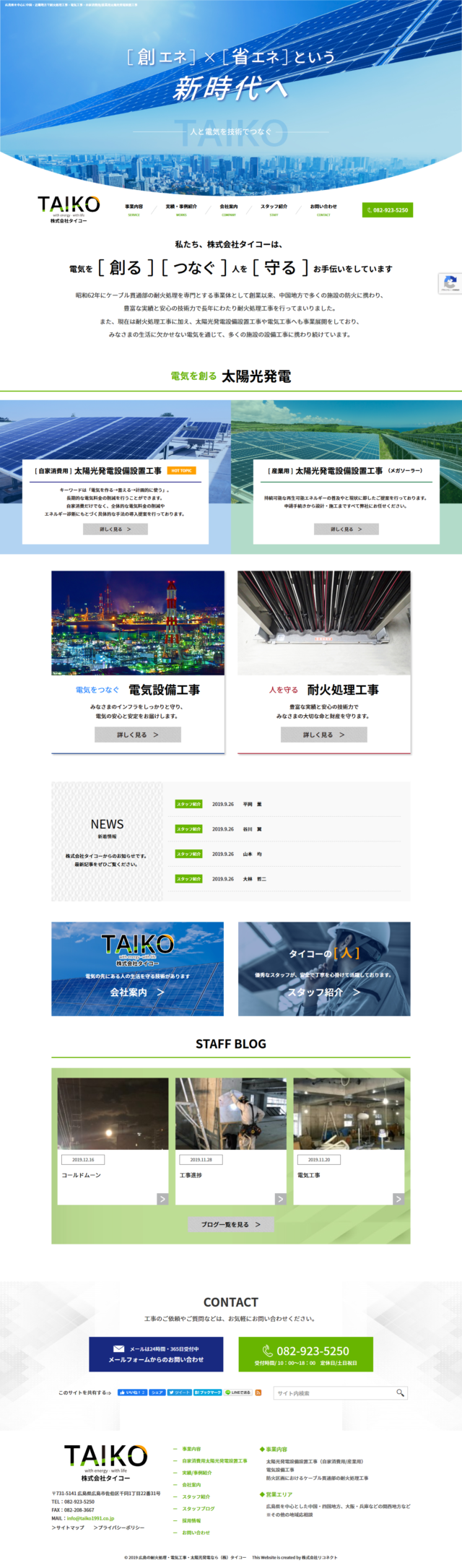Tap the サイト内検索 search field
The image size is (462, 1568).
334,1392
